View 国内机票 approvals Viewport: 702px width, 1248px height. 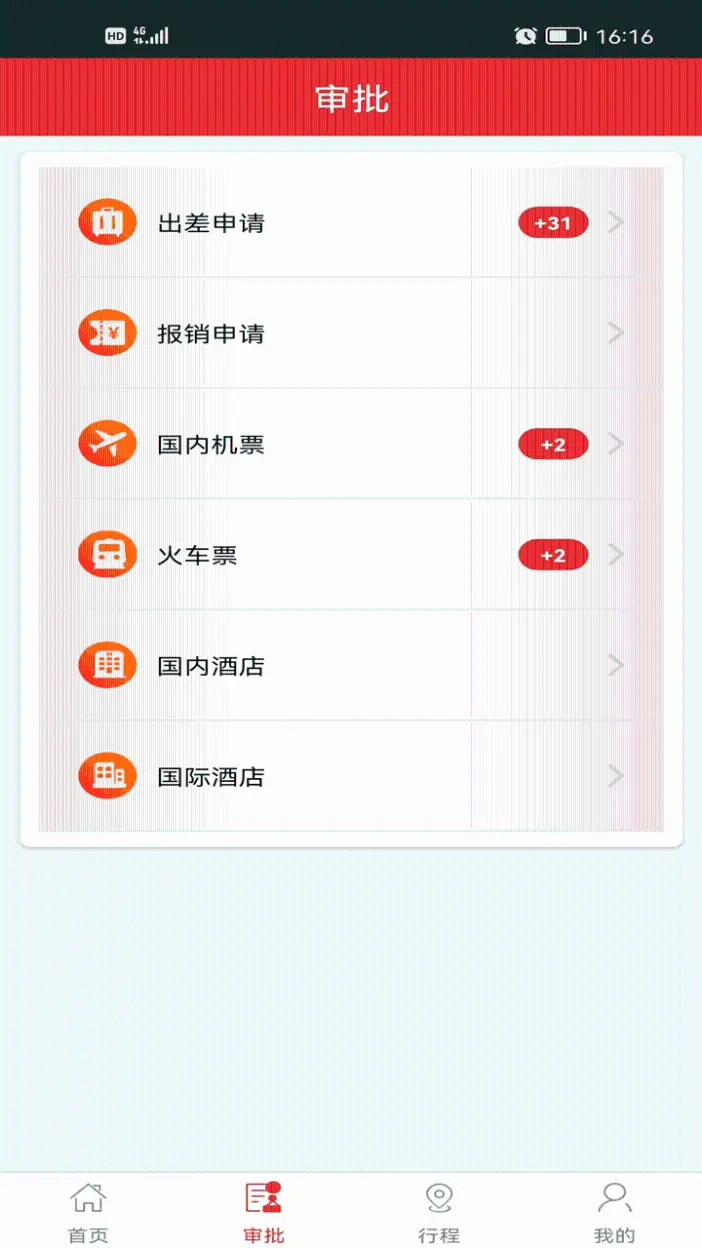coord(350,444)
